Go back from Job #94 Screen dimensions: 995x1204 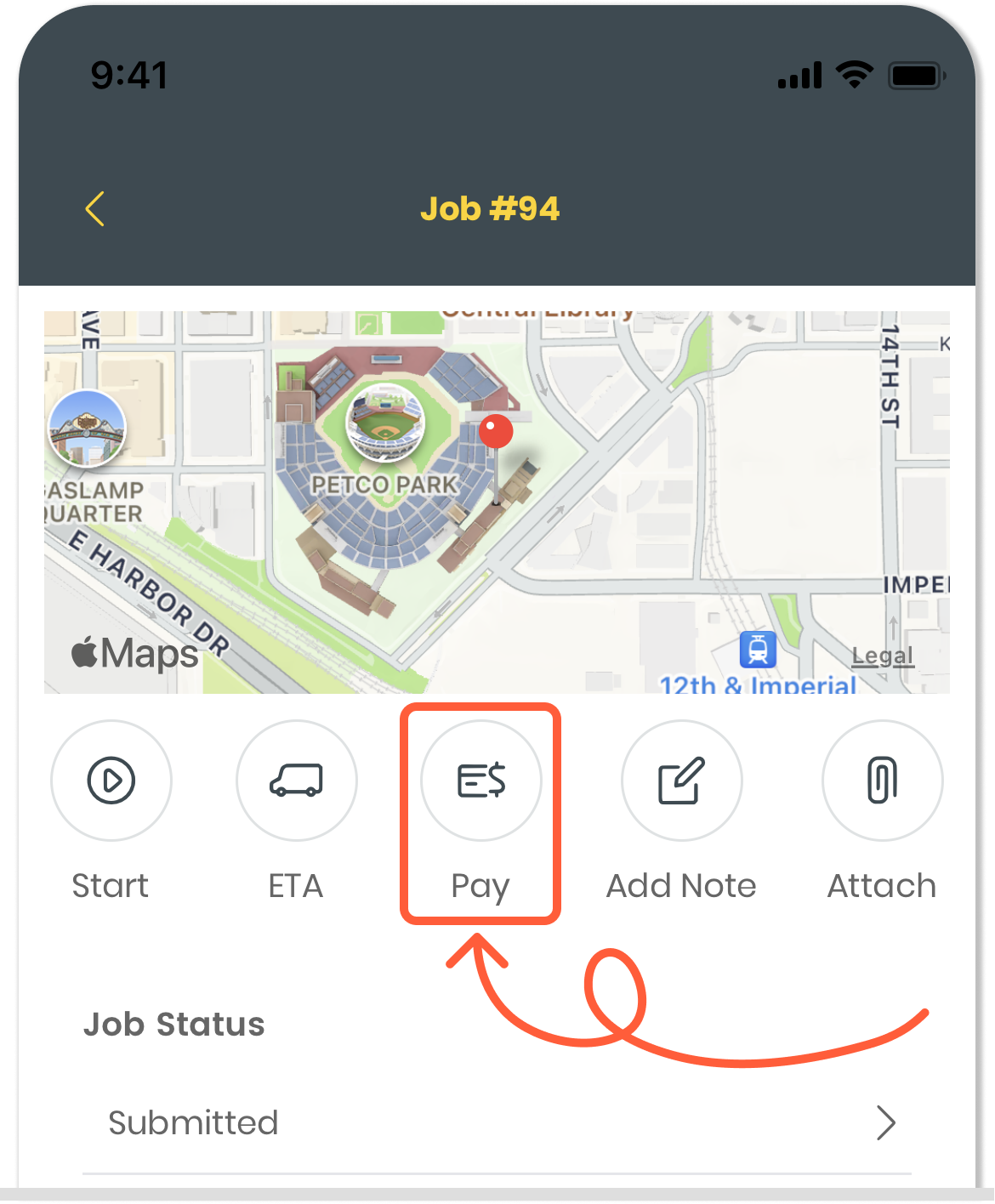(95, 209)
